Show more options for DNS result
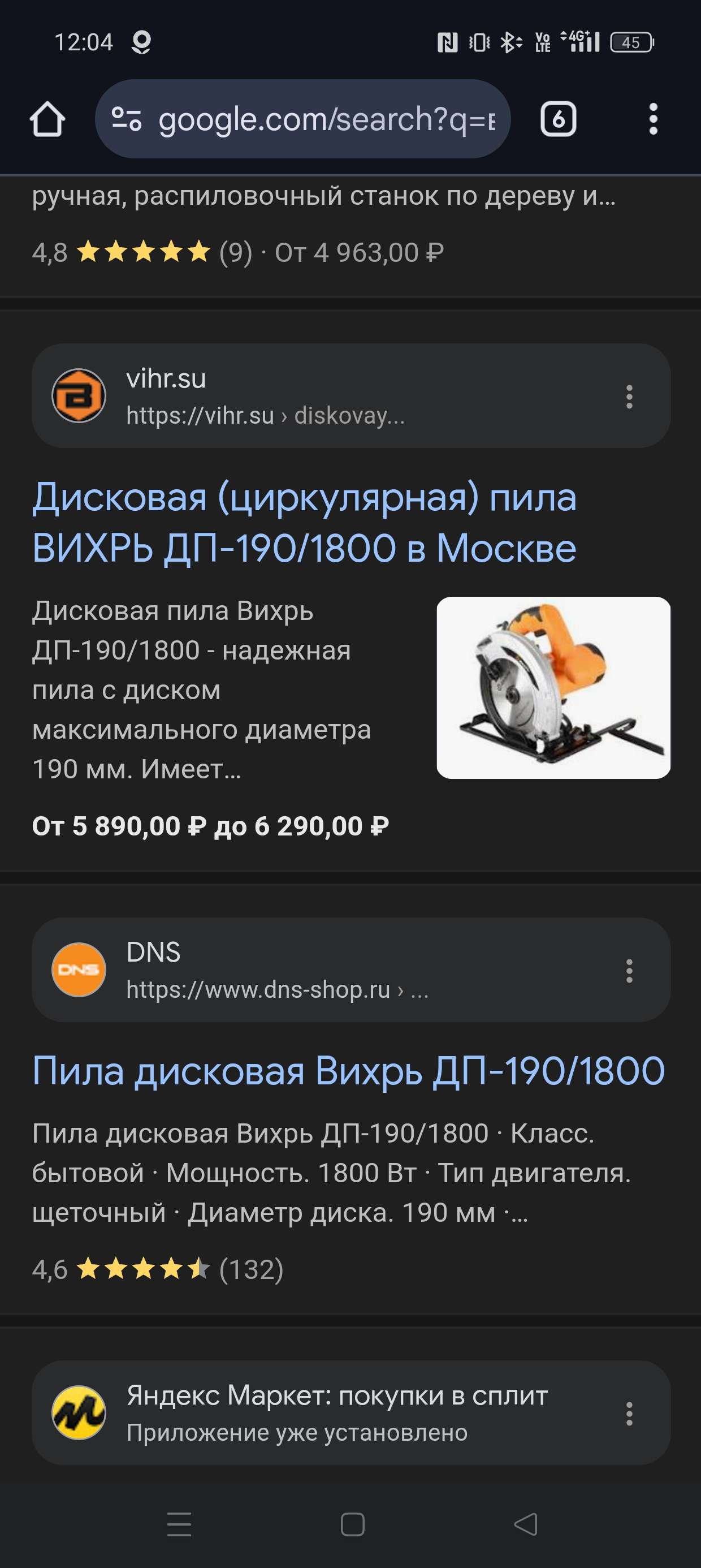This screenshot has width=701, height=1568. 629,971
